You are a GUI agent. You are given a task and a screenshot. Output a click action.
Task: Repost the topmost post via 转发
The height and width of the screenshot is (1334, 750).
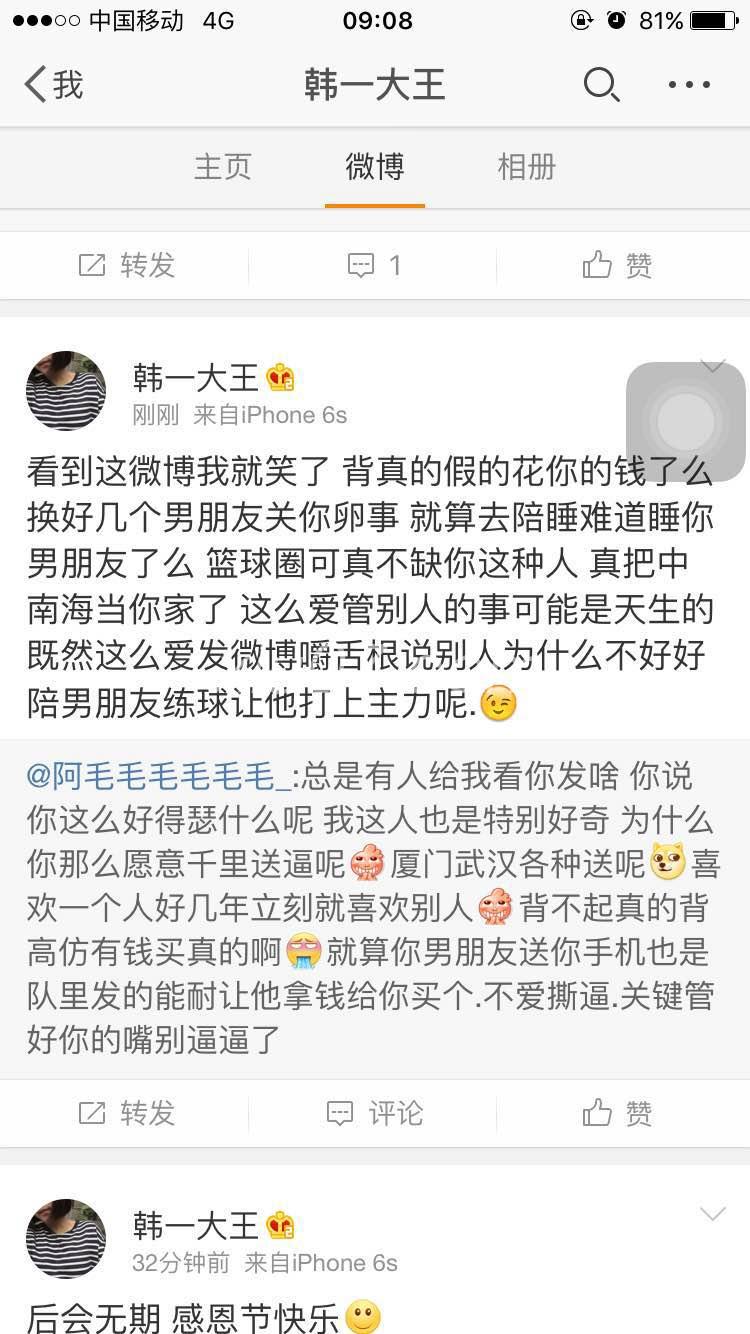[126, 265]
